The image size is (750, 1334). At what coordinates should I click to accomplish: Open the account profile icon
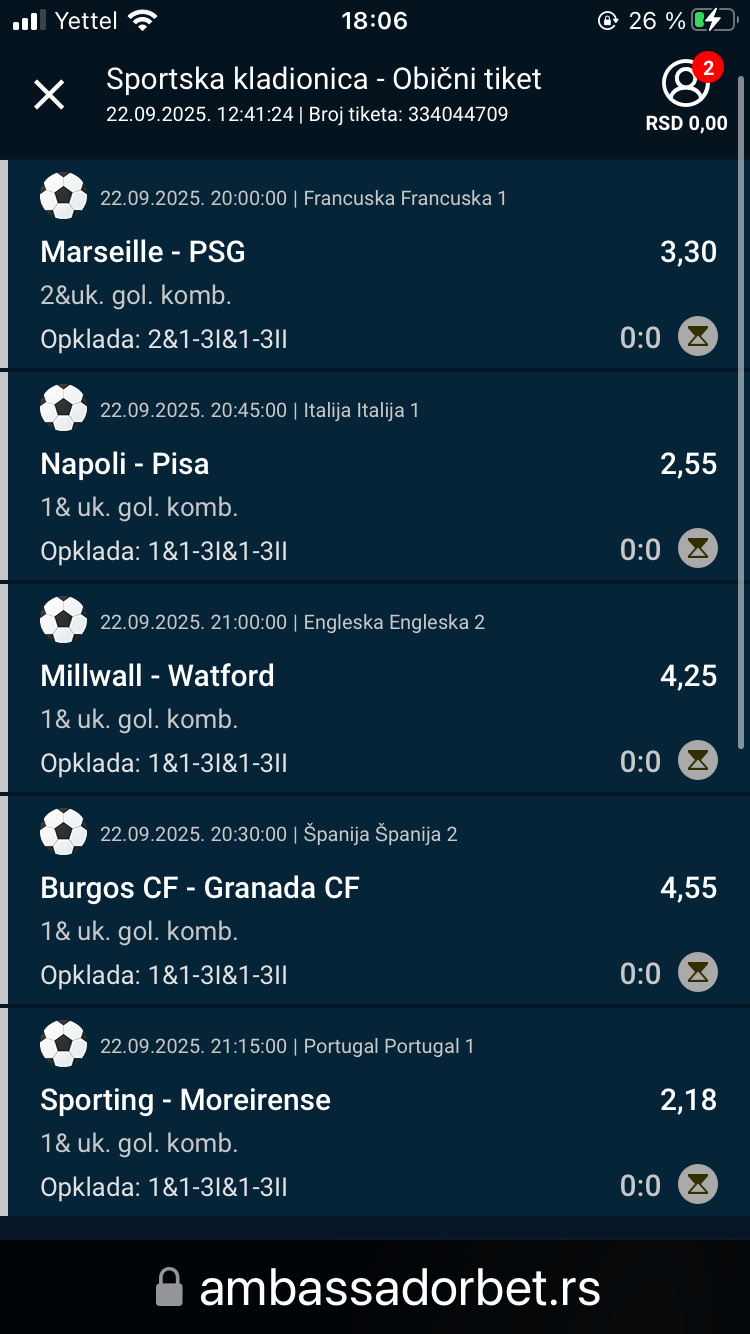[686, 85]
